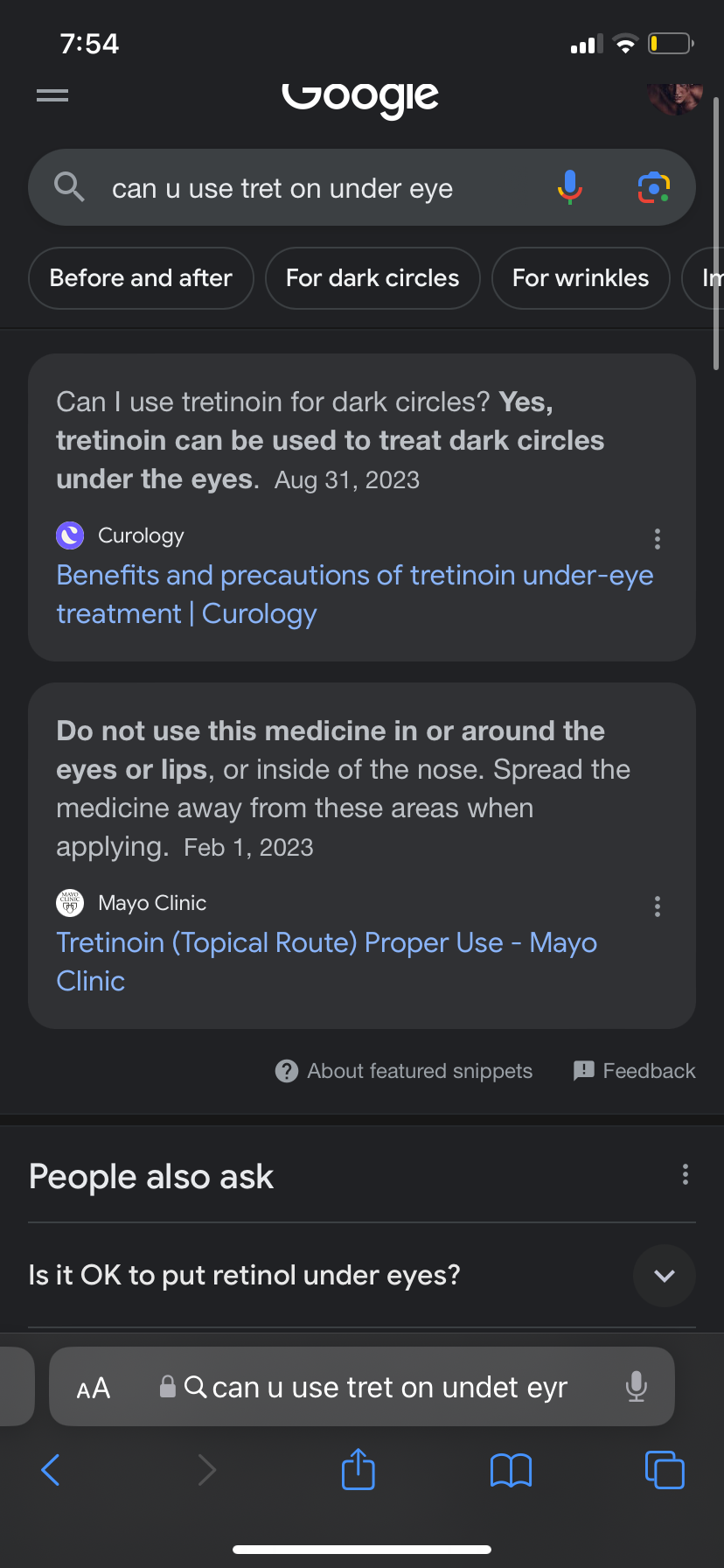Open Safari page settings with the AA button
724x1568 pixels.
point(94,1388)
